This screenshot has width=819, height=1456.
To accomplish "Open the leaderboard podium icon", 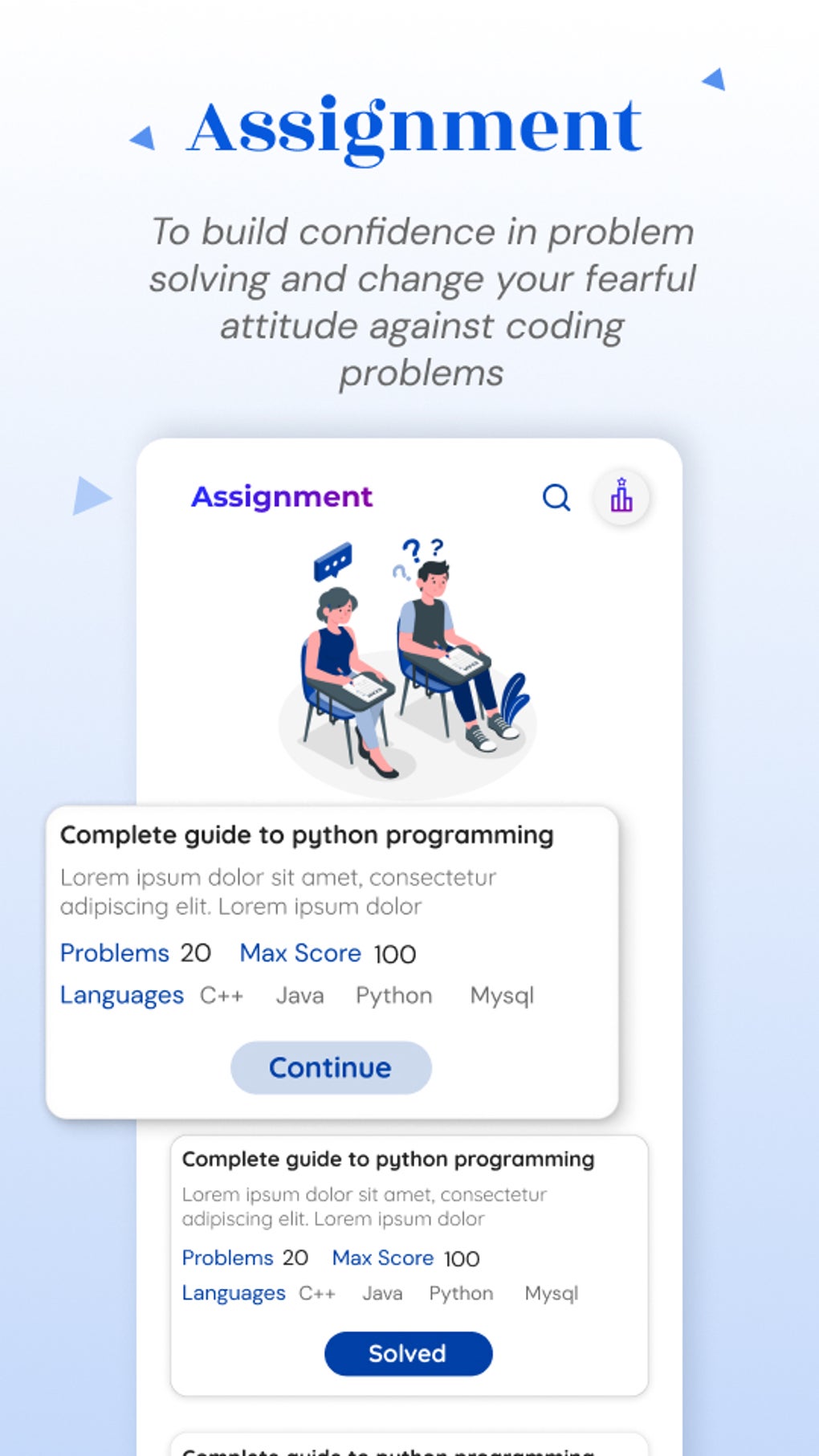I will coord(622,498).
